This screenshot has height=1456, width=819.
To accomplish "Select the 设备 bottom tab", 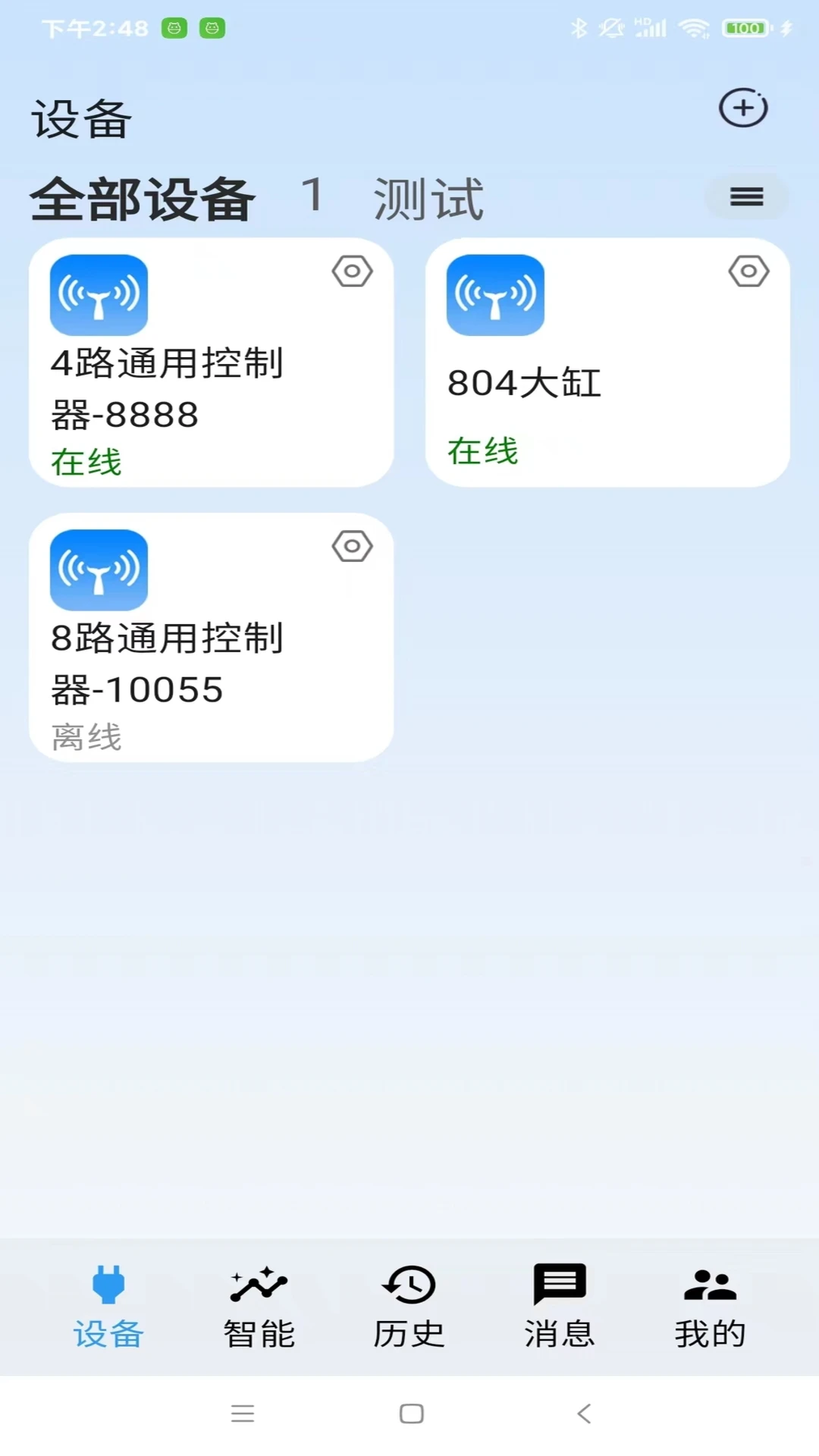I will pos(108,1306).
